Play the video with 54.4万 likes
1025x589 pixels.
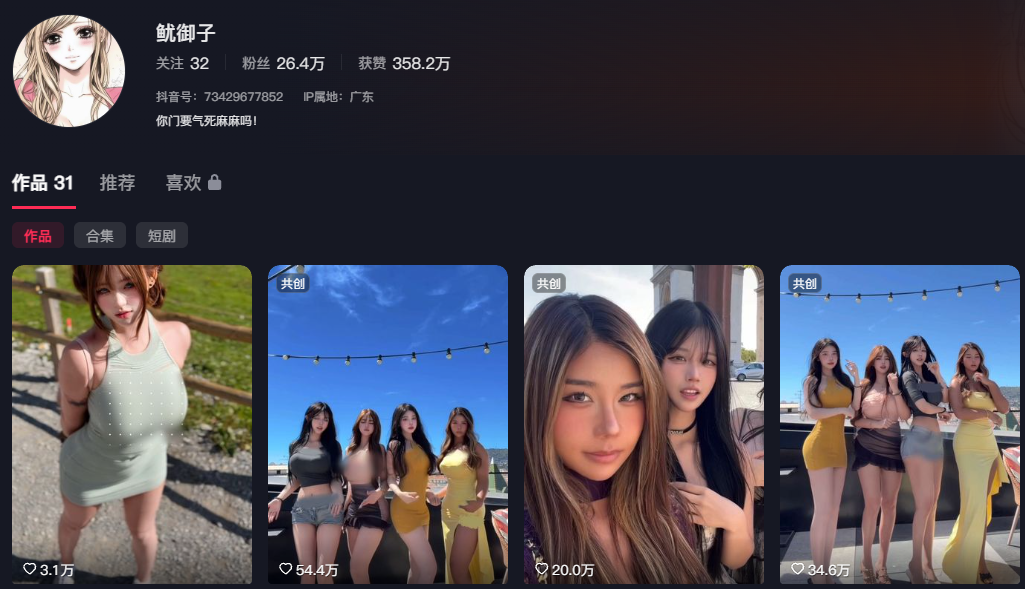tap(388, 424)
